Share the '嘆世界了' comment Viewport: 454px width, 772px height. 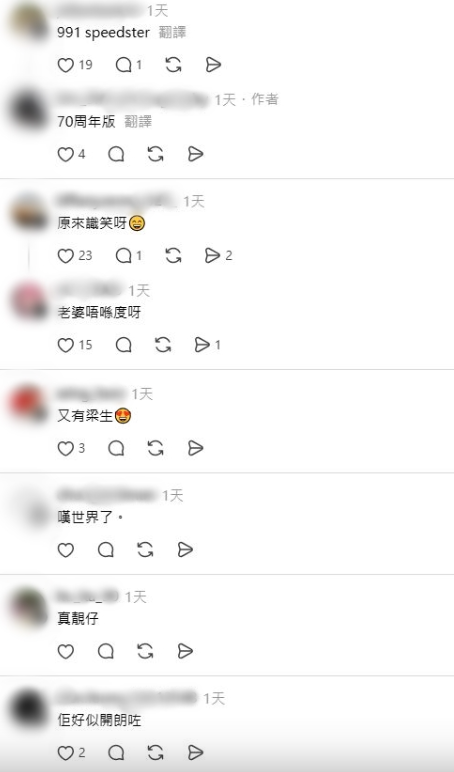click(185, 550)
